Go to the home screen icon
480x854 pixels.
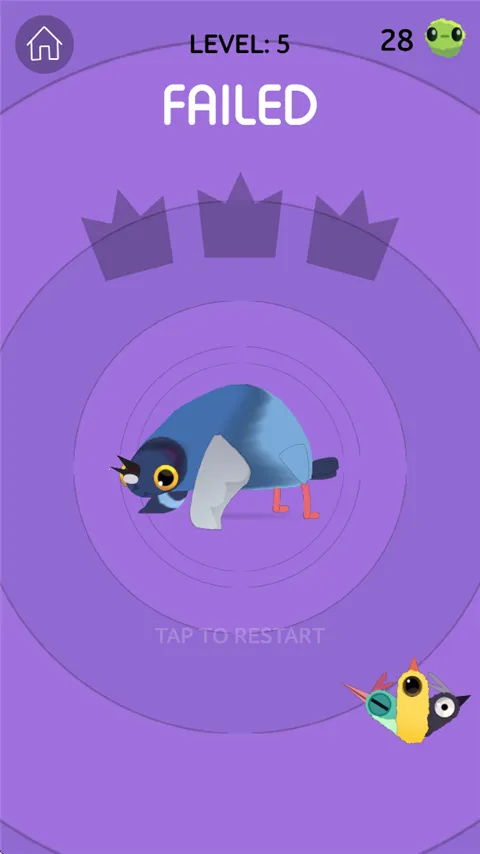coord(44,44)
